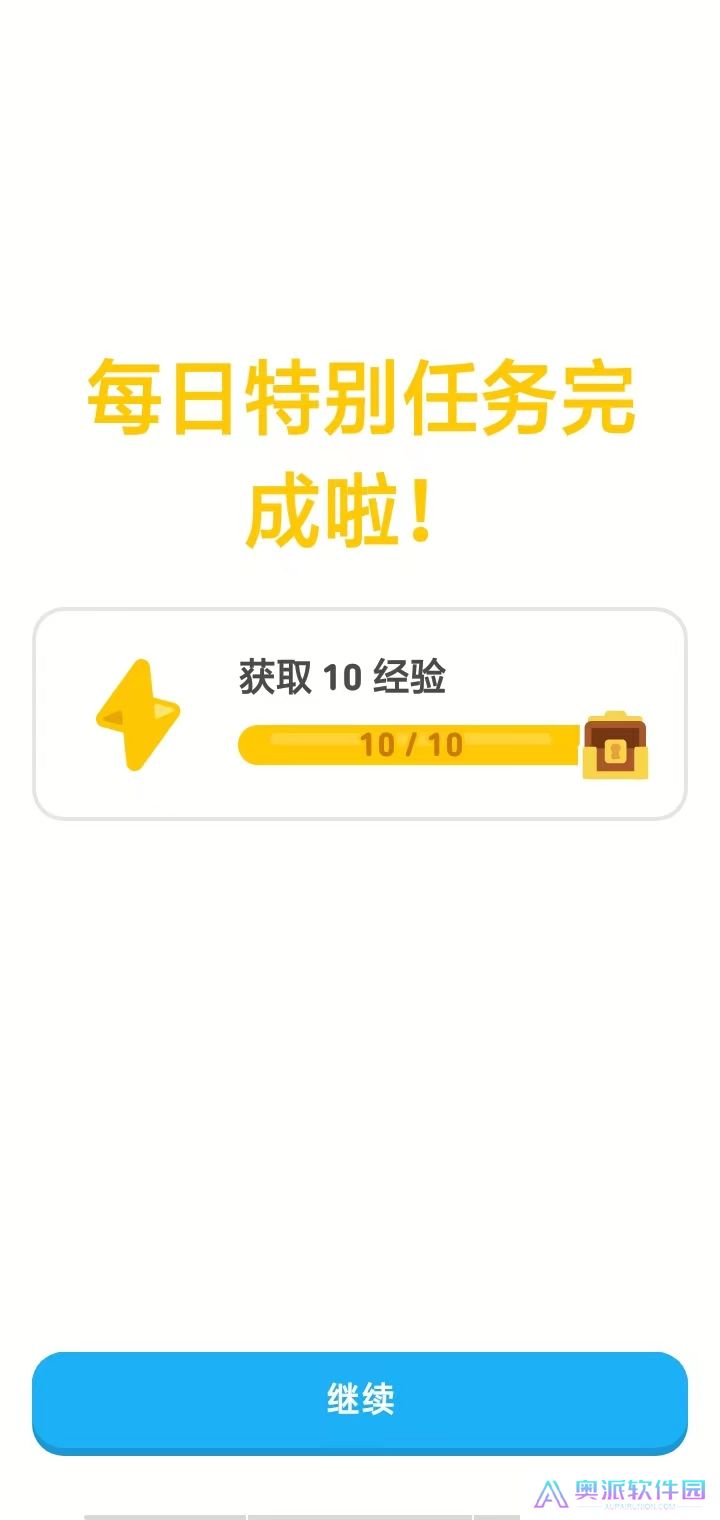Tap the blue triangle logo in the watermark
Screen dimensions: 720x1520
[x=551, y=1491]
